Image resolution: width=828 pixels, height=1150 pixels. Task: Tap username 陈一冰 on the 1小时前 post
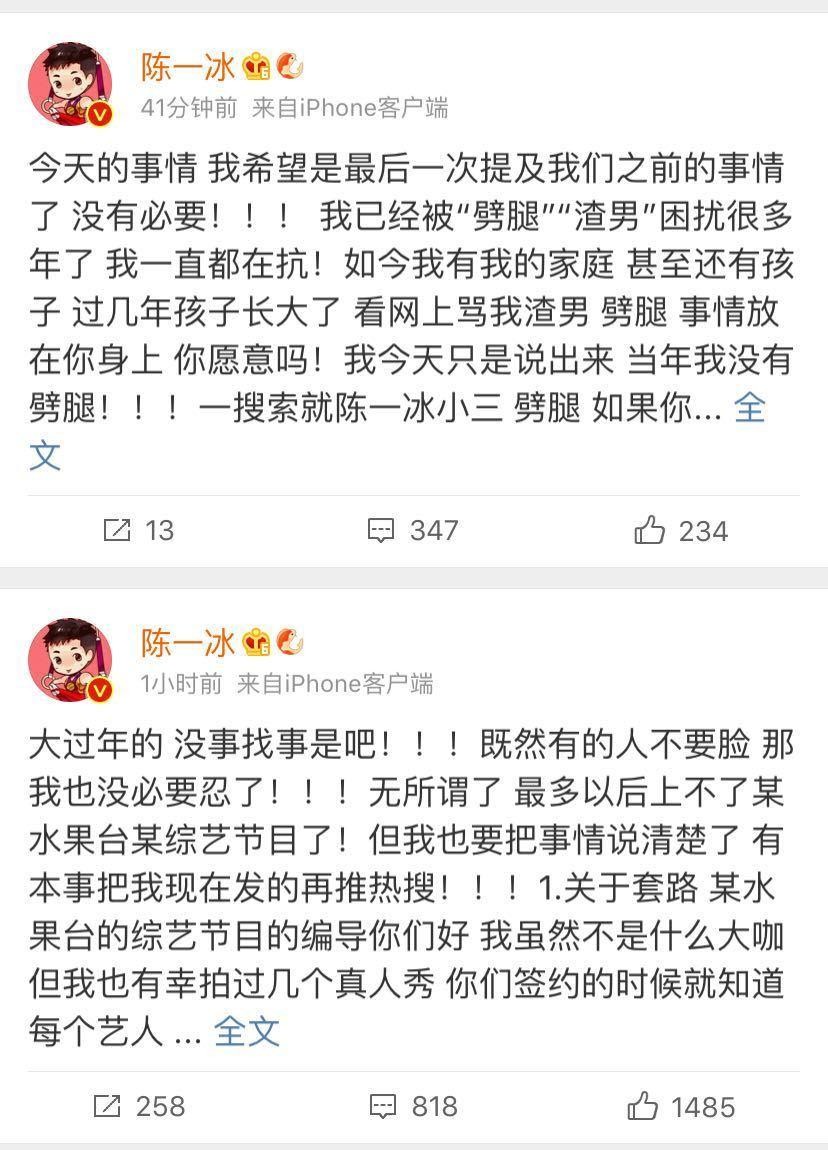click(187, 643)
